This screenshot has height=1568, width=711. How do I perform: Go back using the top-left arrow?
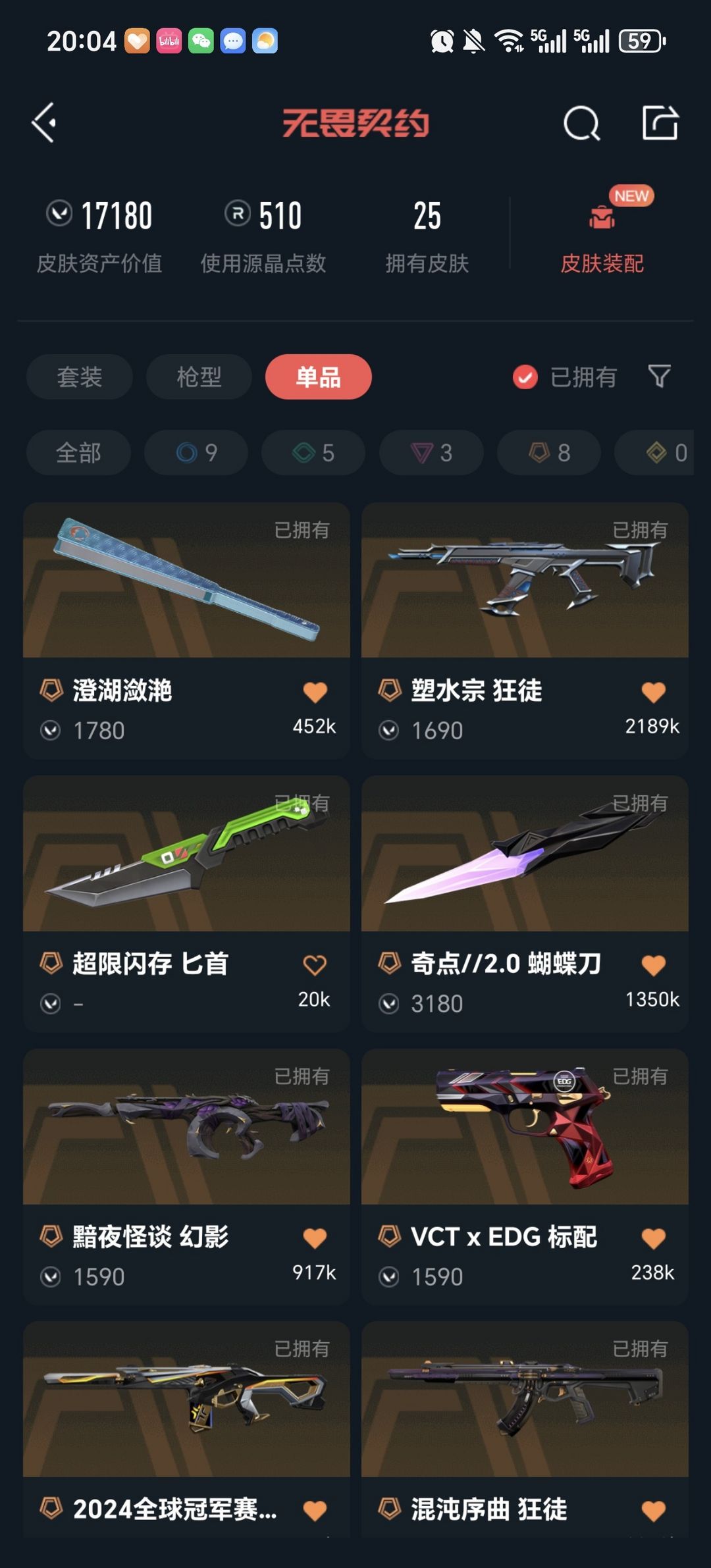(44, 122)
